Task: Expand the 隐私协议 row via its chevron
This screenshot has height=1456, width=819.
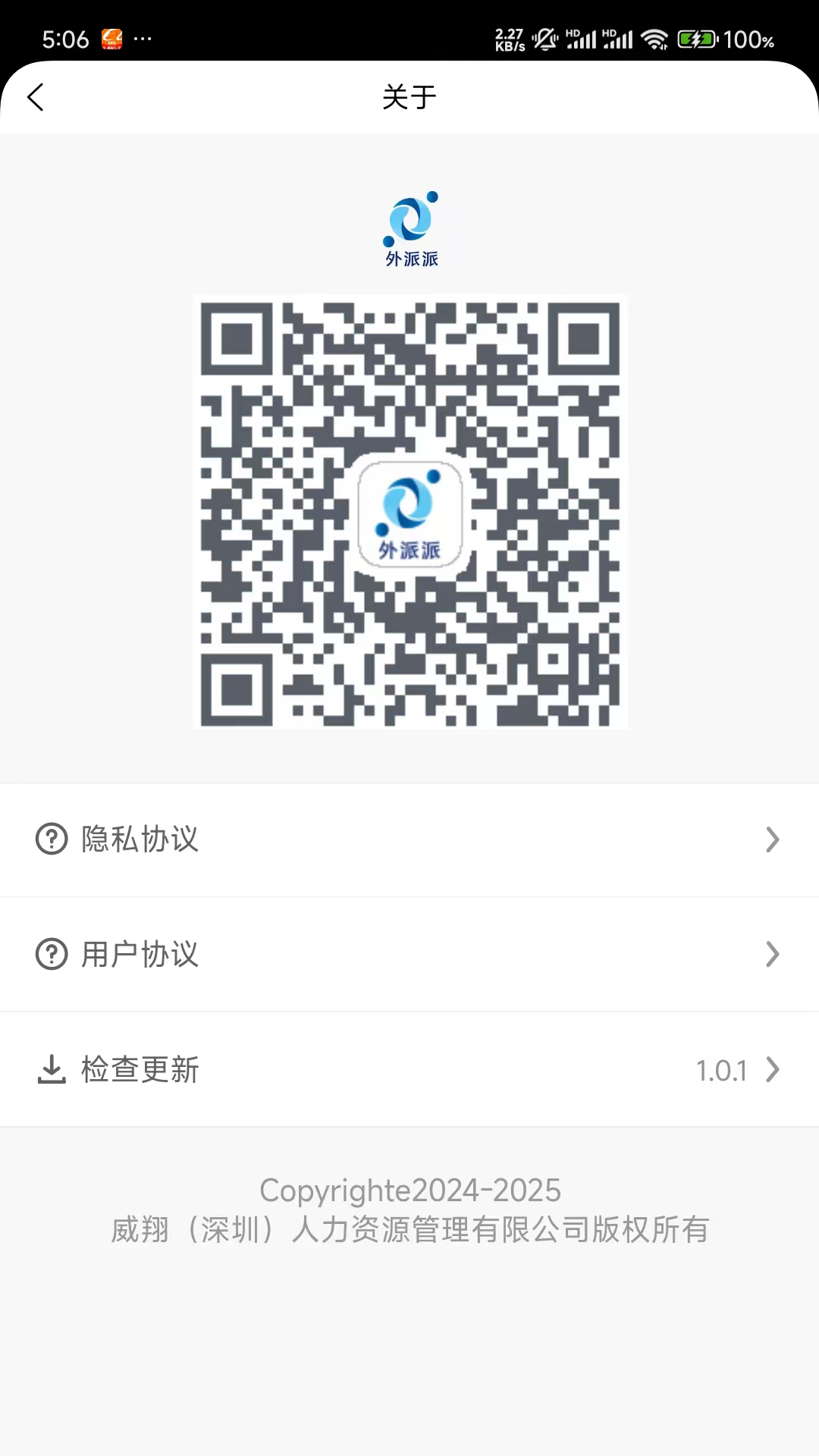Action: [x=773, y=839]
